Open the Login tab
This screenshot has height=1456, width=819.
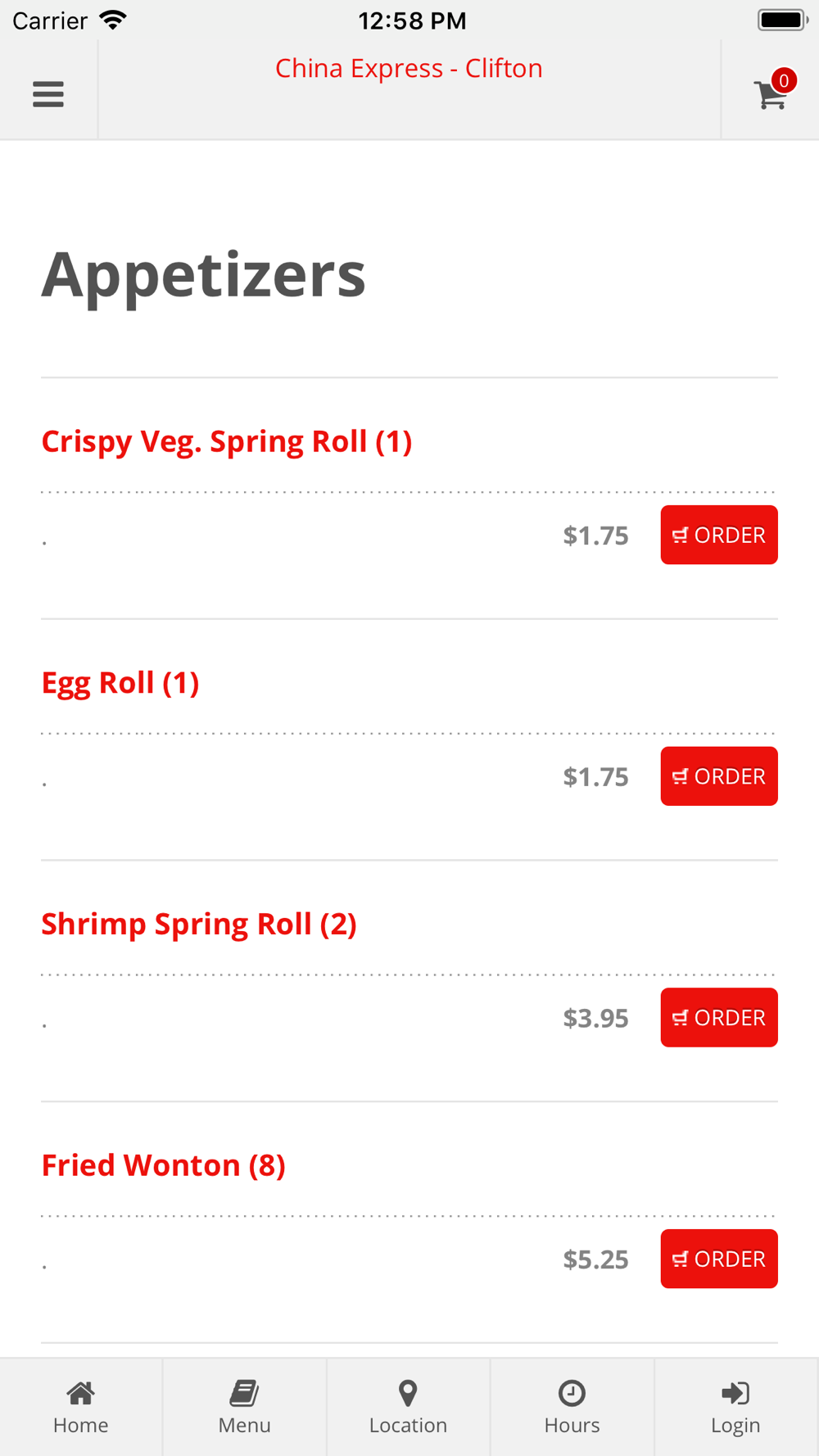[736, 1407]
